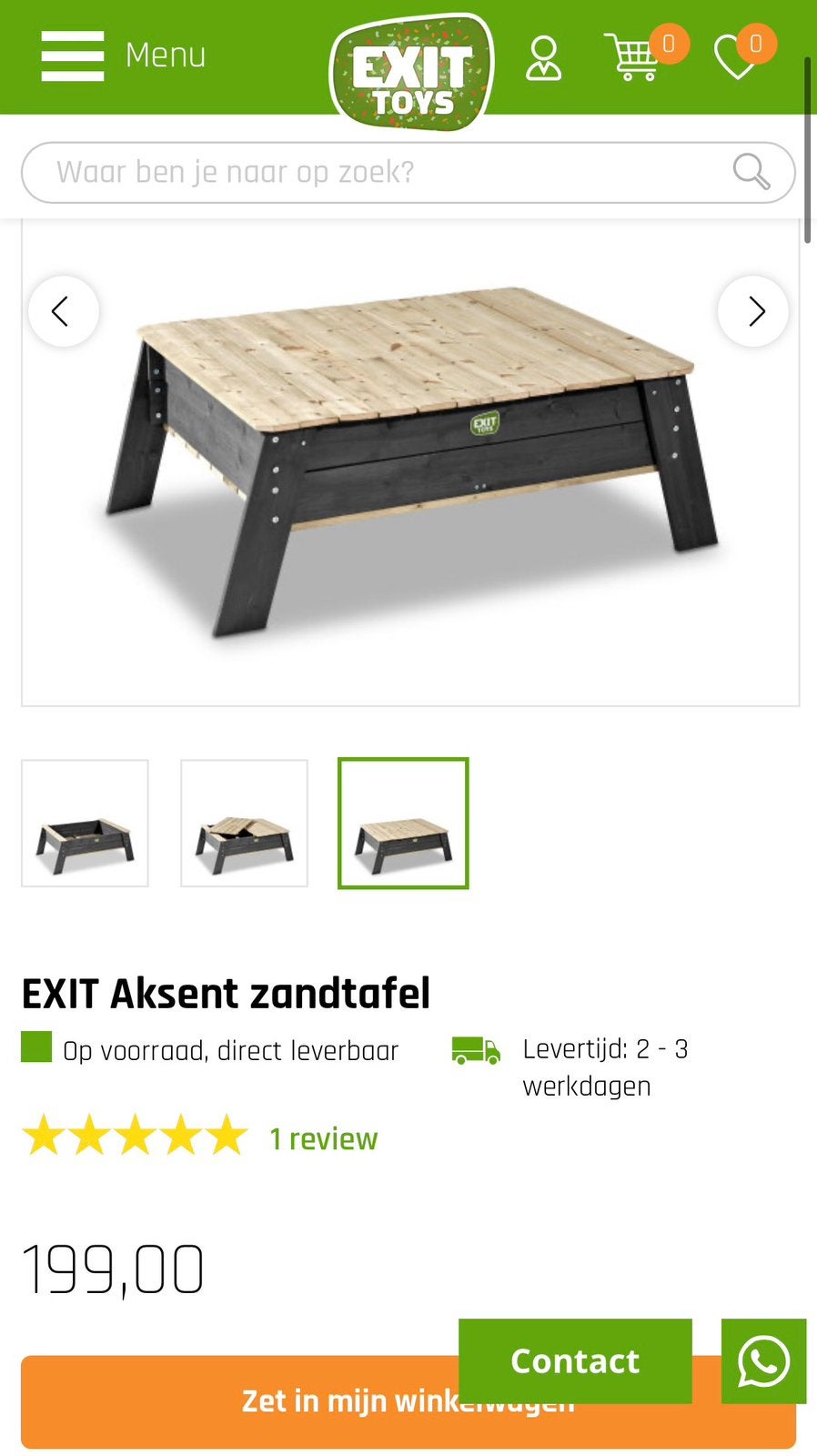Open the wishlist heart icon
This screenshot has width=817, height=1456.
pos(736,57)
